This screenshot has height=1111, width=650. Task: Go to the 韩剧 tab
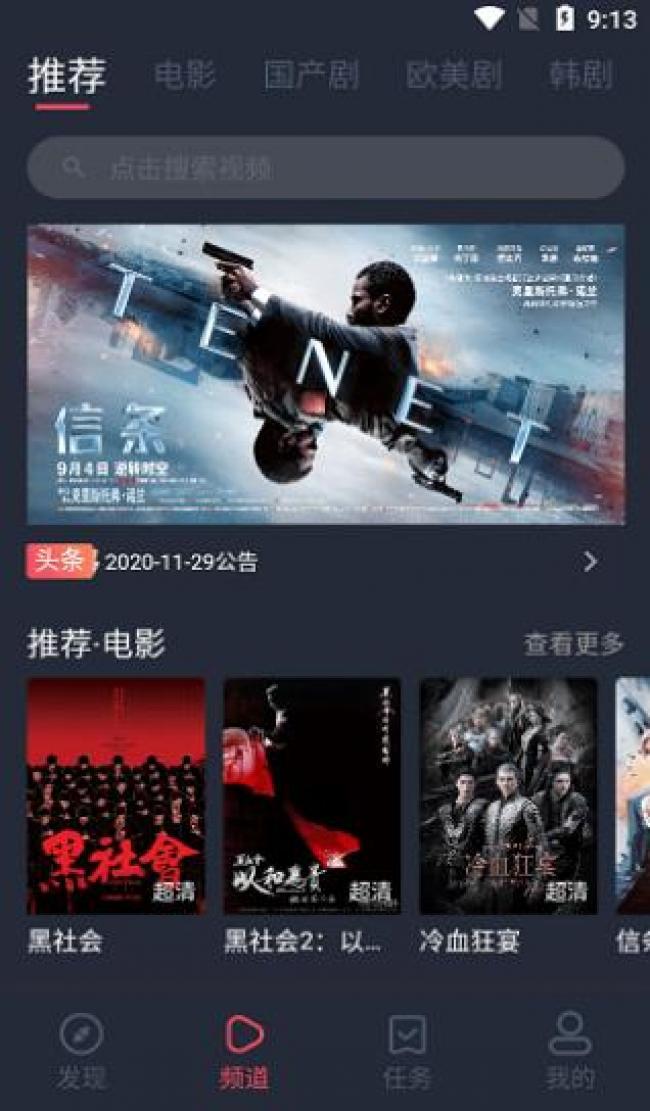coord(581,75)
